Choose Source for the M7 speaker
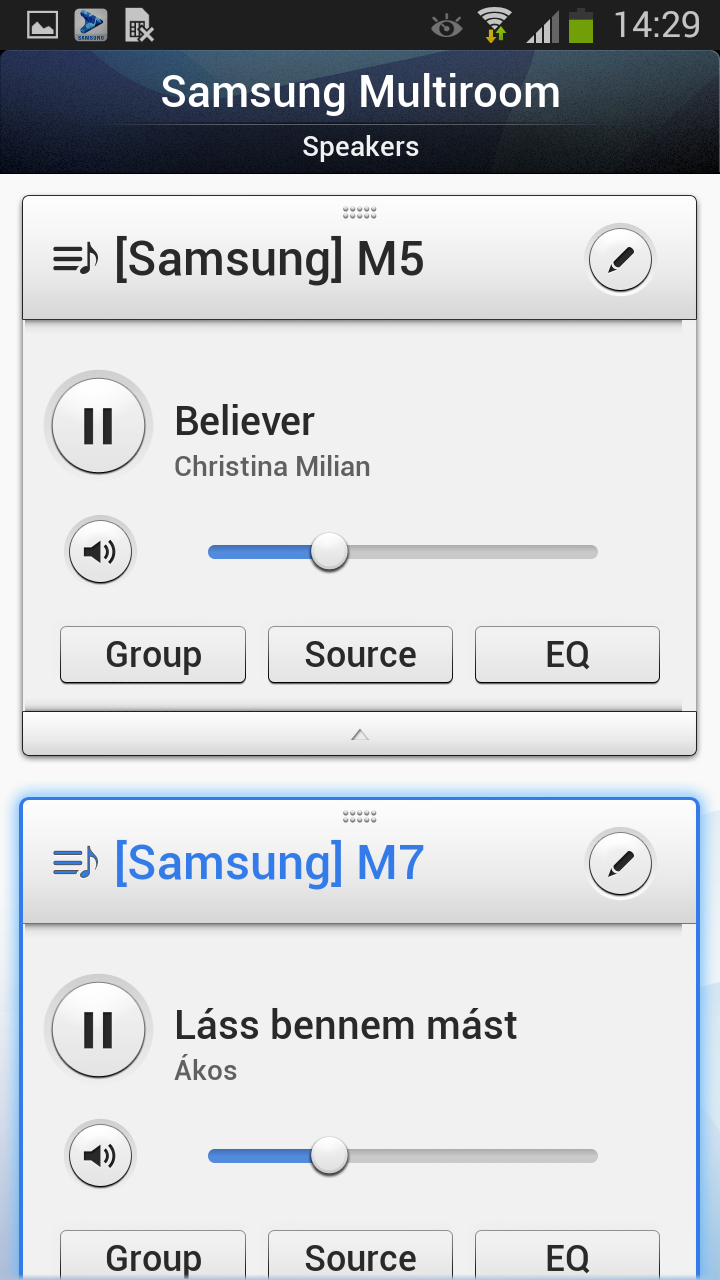 (360, 1257)
